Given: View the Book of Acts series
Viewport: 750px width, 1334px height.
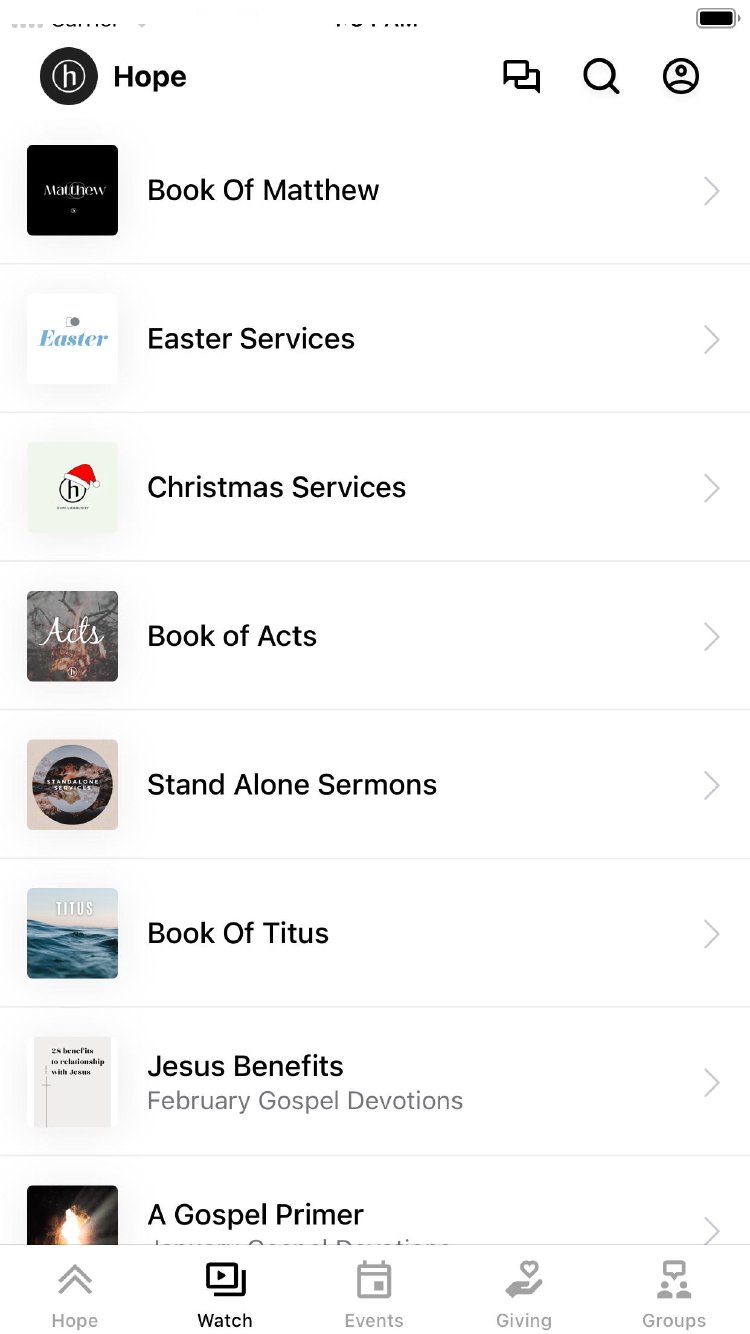Looking at the screenshot, I should tap(374, 636).
